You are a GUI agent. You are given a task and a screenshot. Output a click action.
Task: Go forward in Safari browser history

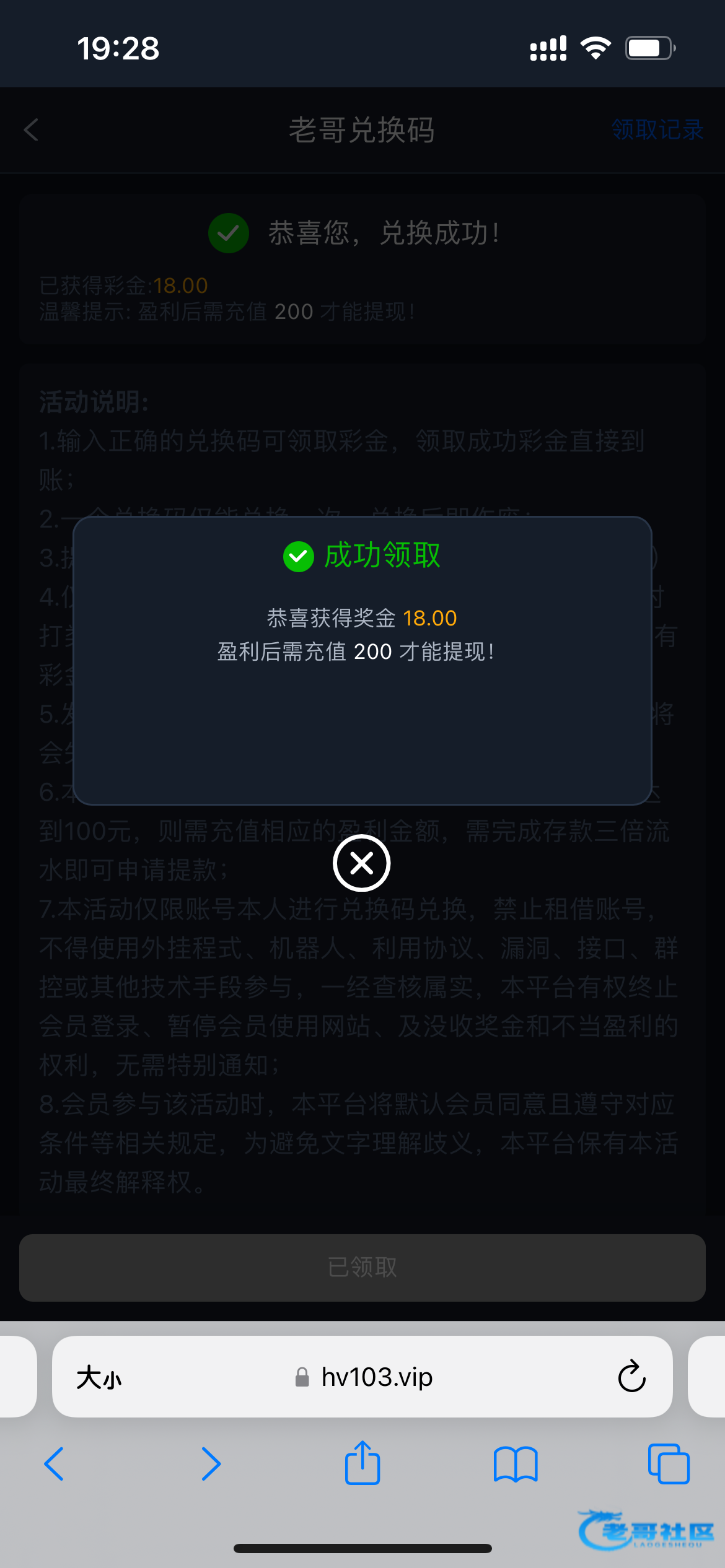(211, 1464)
